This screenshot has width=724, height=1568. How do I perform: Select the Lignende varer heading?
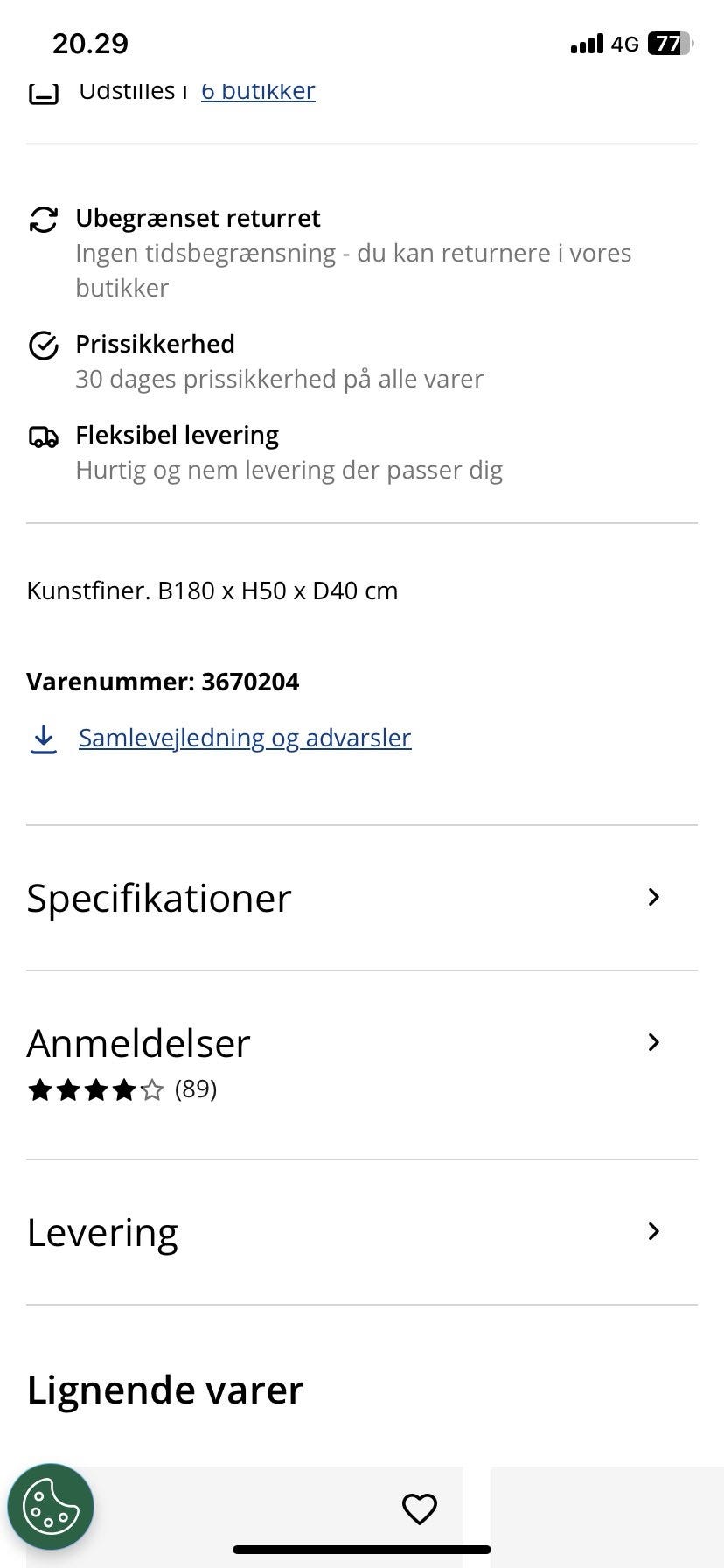pos(164,1389)
